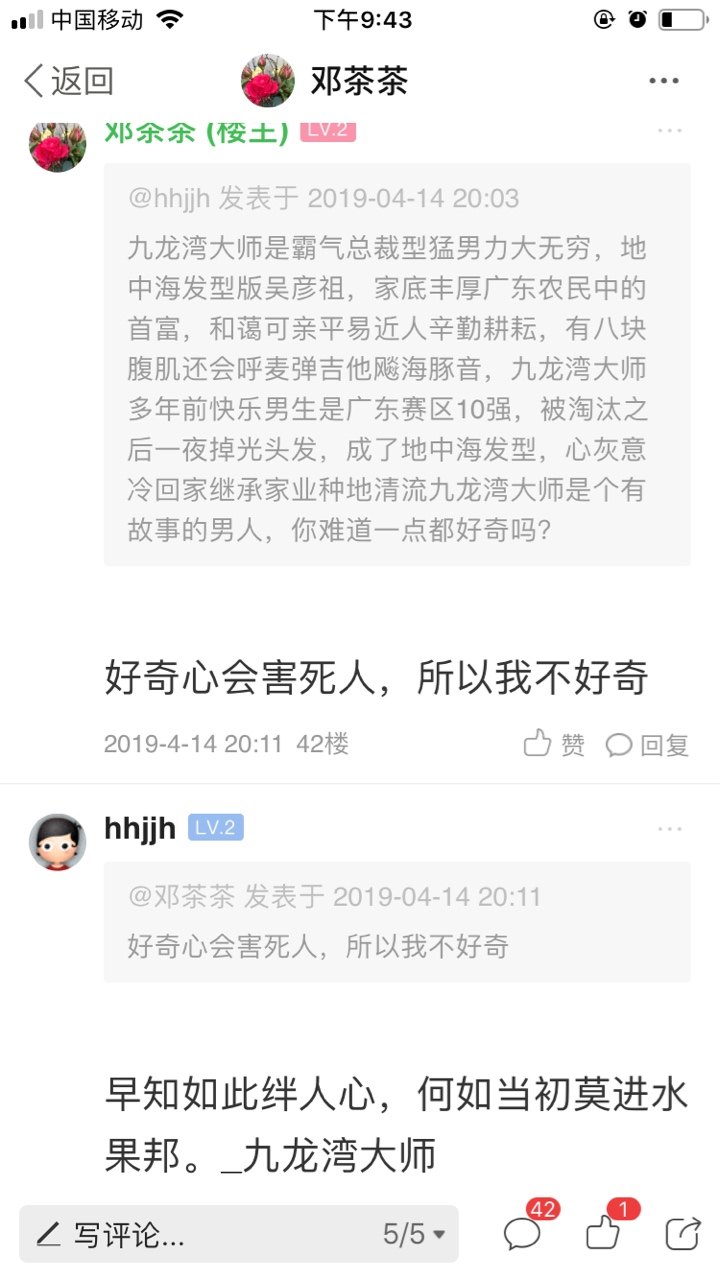Share this thread
Screen dimensions: 720x1280
(x=683, y=1232)
